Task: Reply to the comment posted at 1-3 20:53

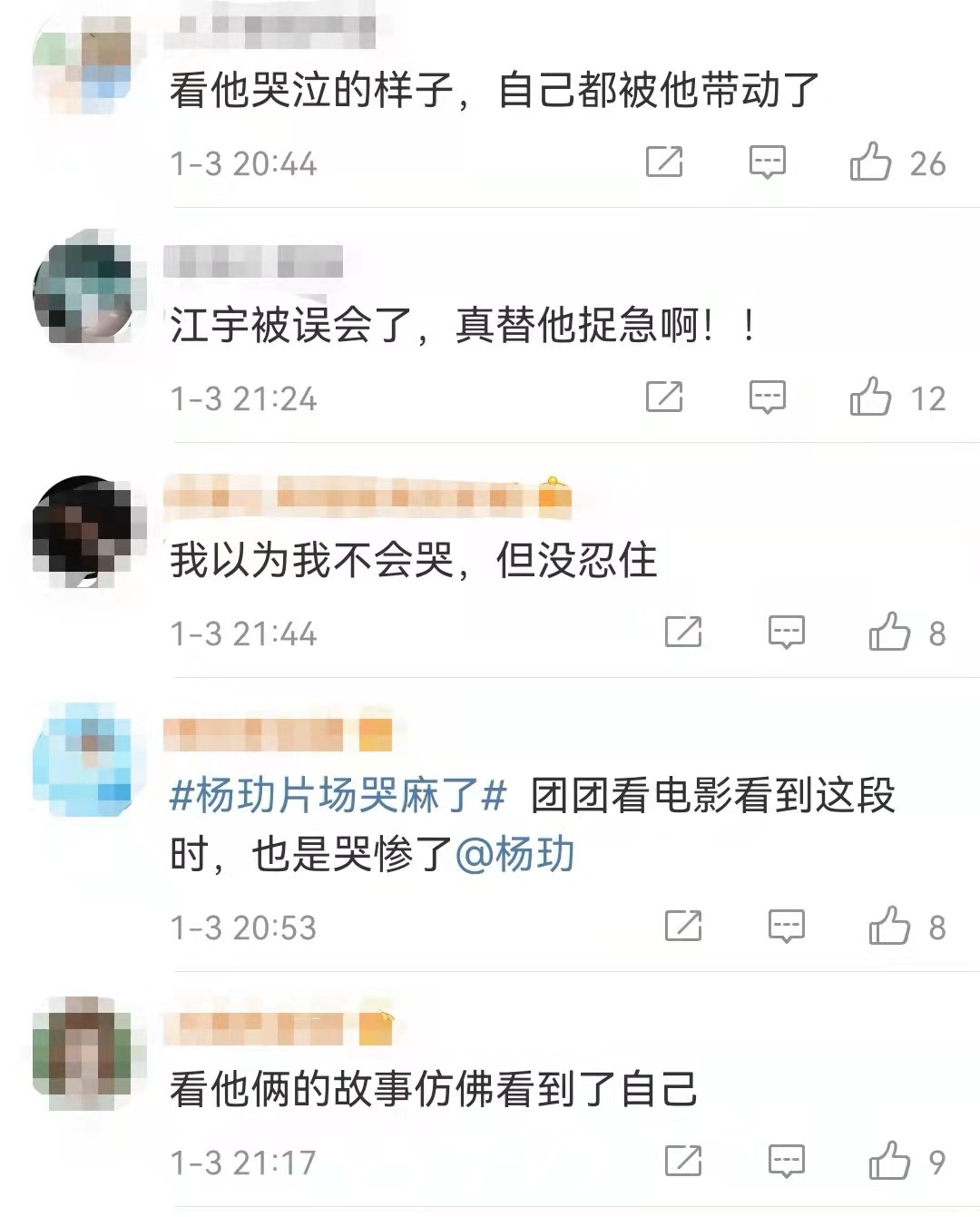Action: point(786,927)
